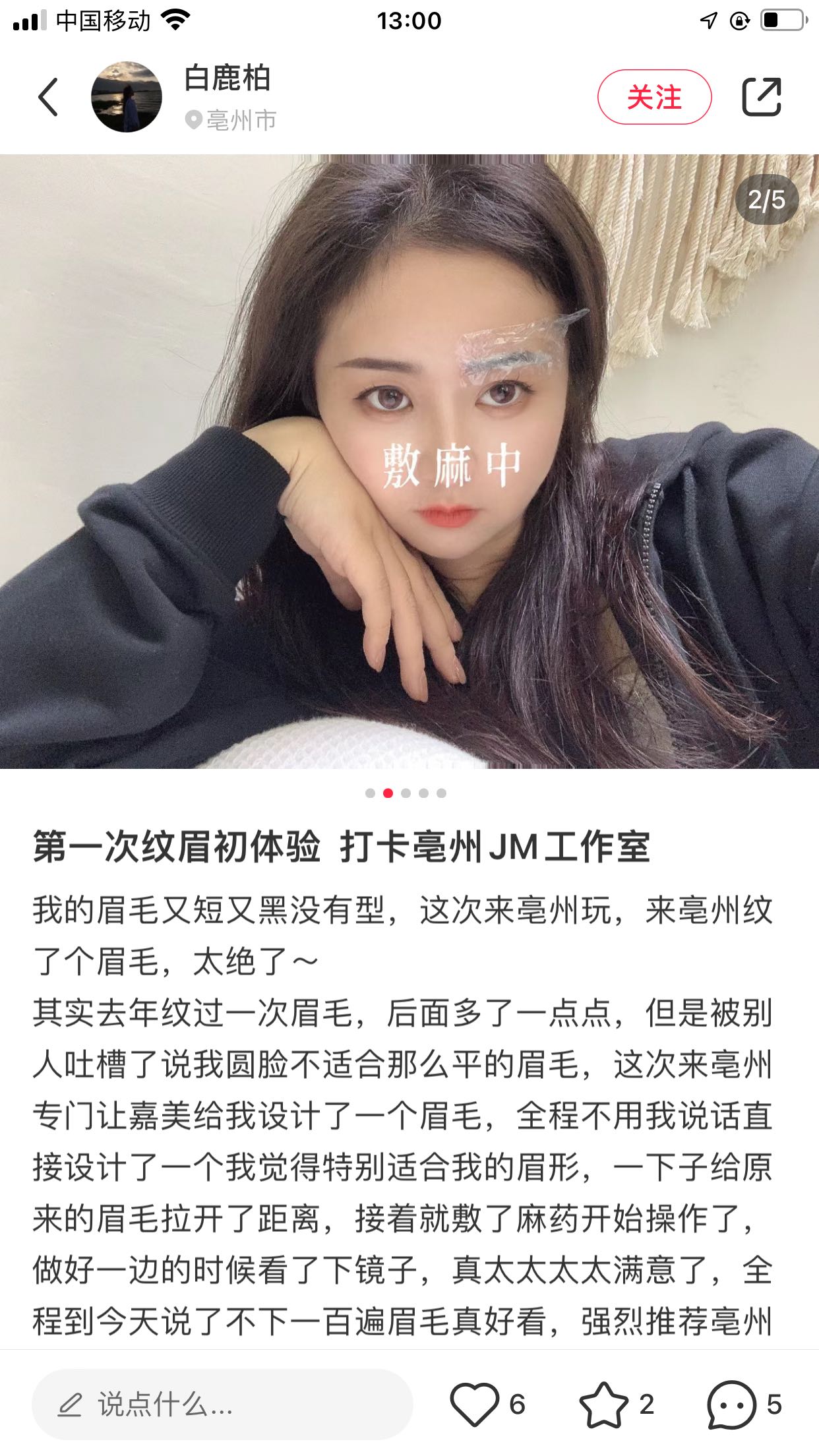The height and width of the screenshot is (1456, 819).
Task: Go back to the previous page
Action: click(x=49, y=98)
